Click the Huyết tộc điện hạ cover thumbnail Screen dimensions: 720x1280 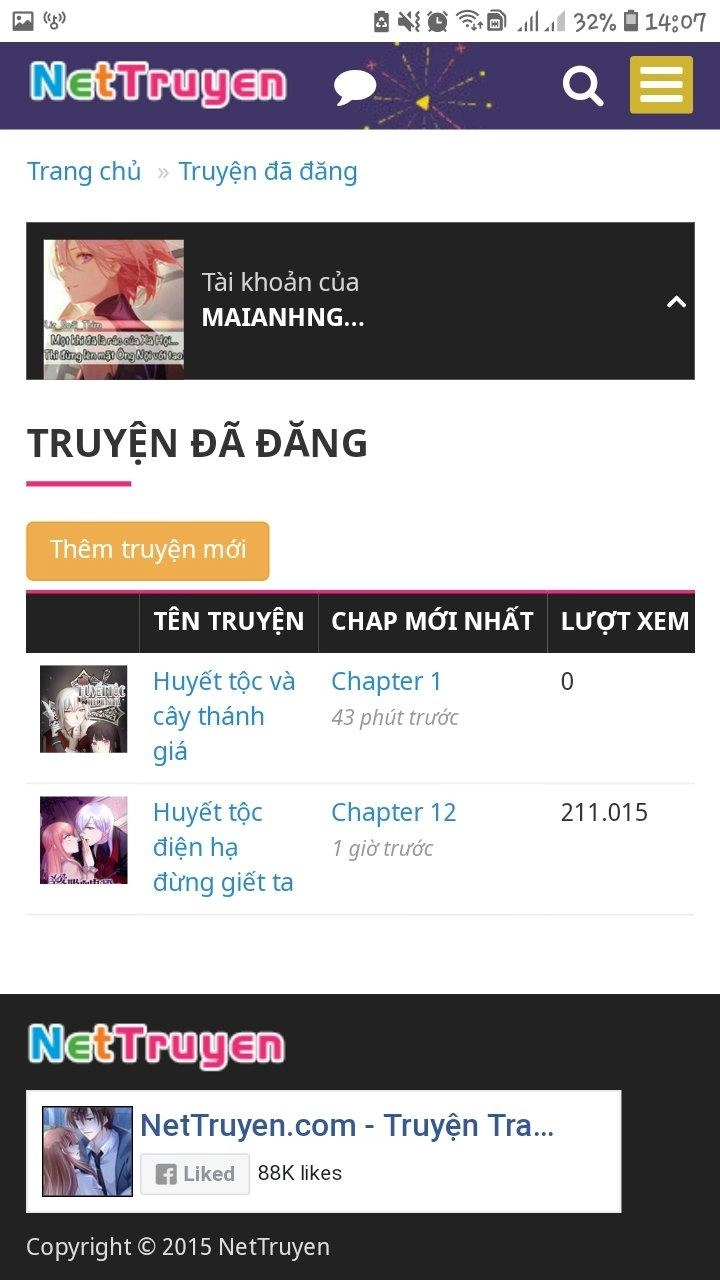[x=84, y=840]
